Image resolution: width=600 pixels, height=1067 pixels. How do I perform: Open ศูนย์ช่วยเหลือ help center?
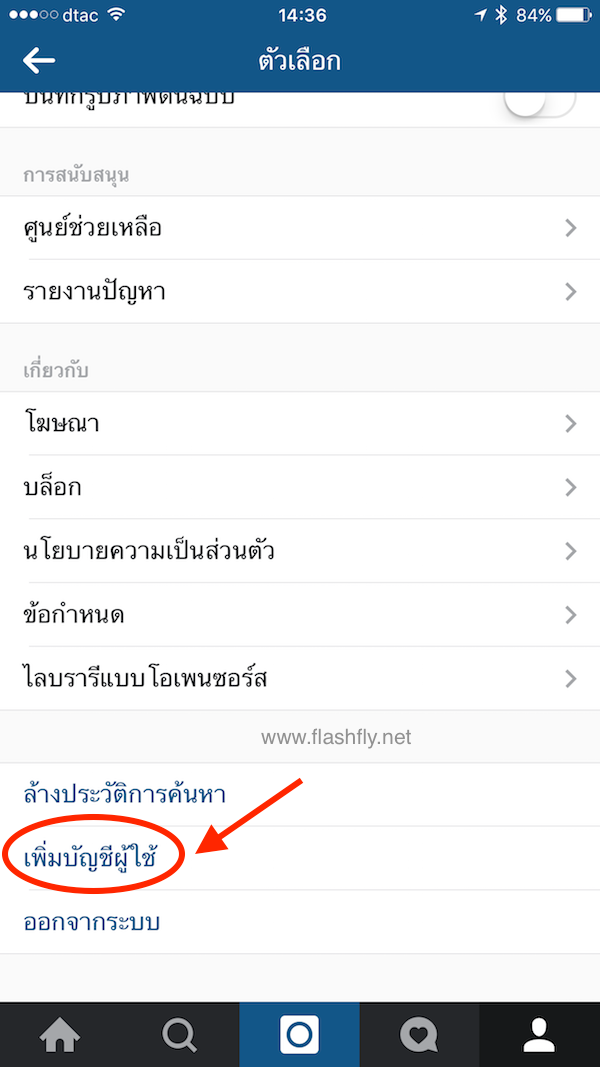point(300,228)
